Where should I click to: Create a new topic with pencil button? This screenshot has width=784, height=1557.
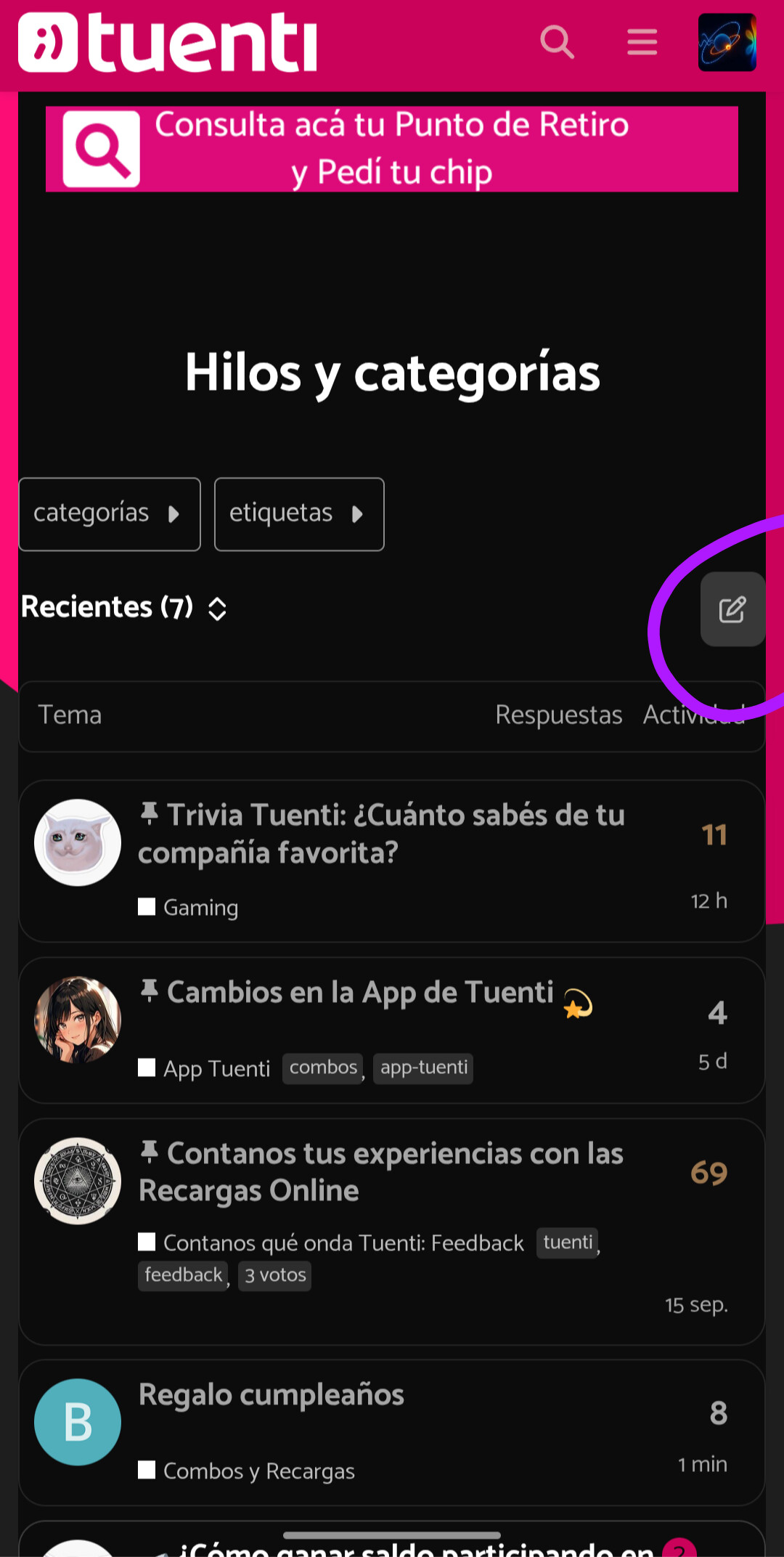tap(732, 609)
